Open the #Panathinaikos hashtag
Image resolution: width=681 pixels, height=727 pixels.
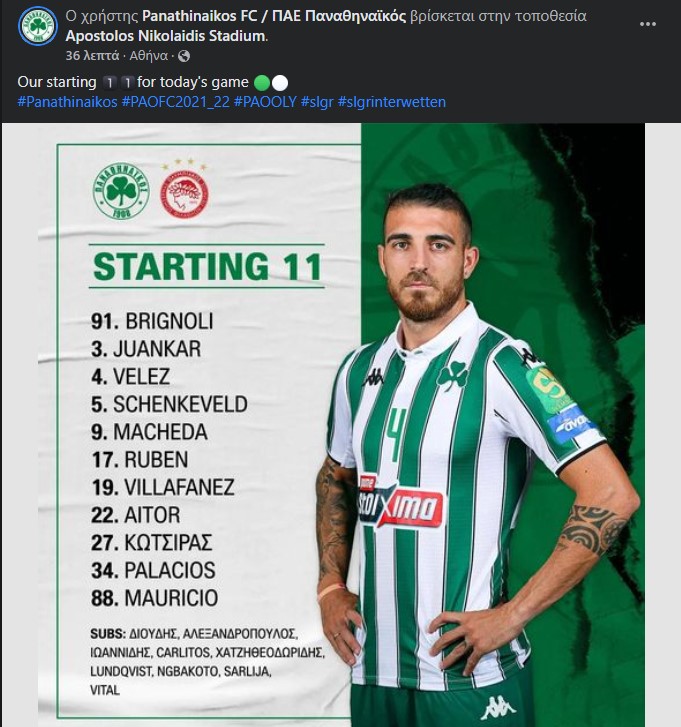pyautogui.click(x=66, y=102)
